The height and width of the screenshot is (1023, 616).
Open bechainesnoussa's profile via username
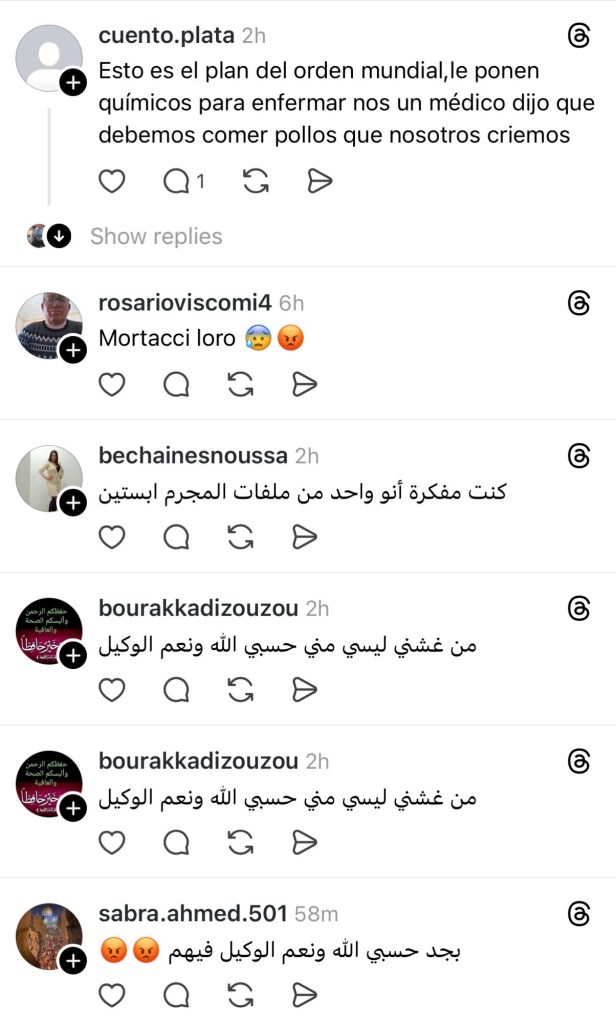tap(194, 455)
